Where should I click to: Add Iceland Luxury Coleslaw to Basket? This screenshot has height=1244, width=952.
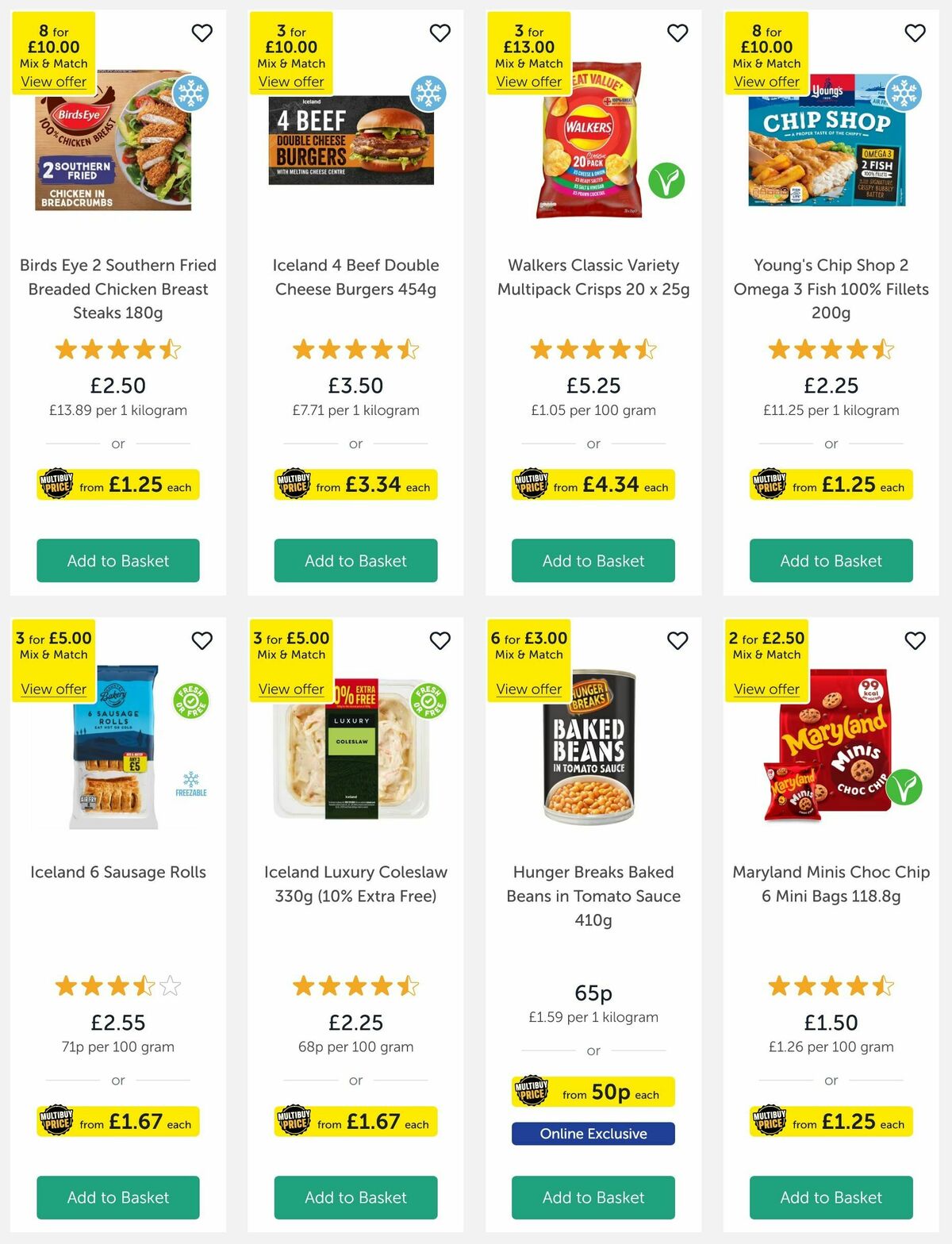[355, 1197]
